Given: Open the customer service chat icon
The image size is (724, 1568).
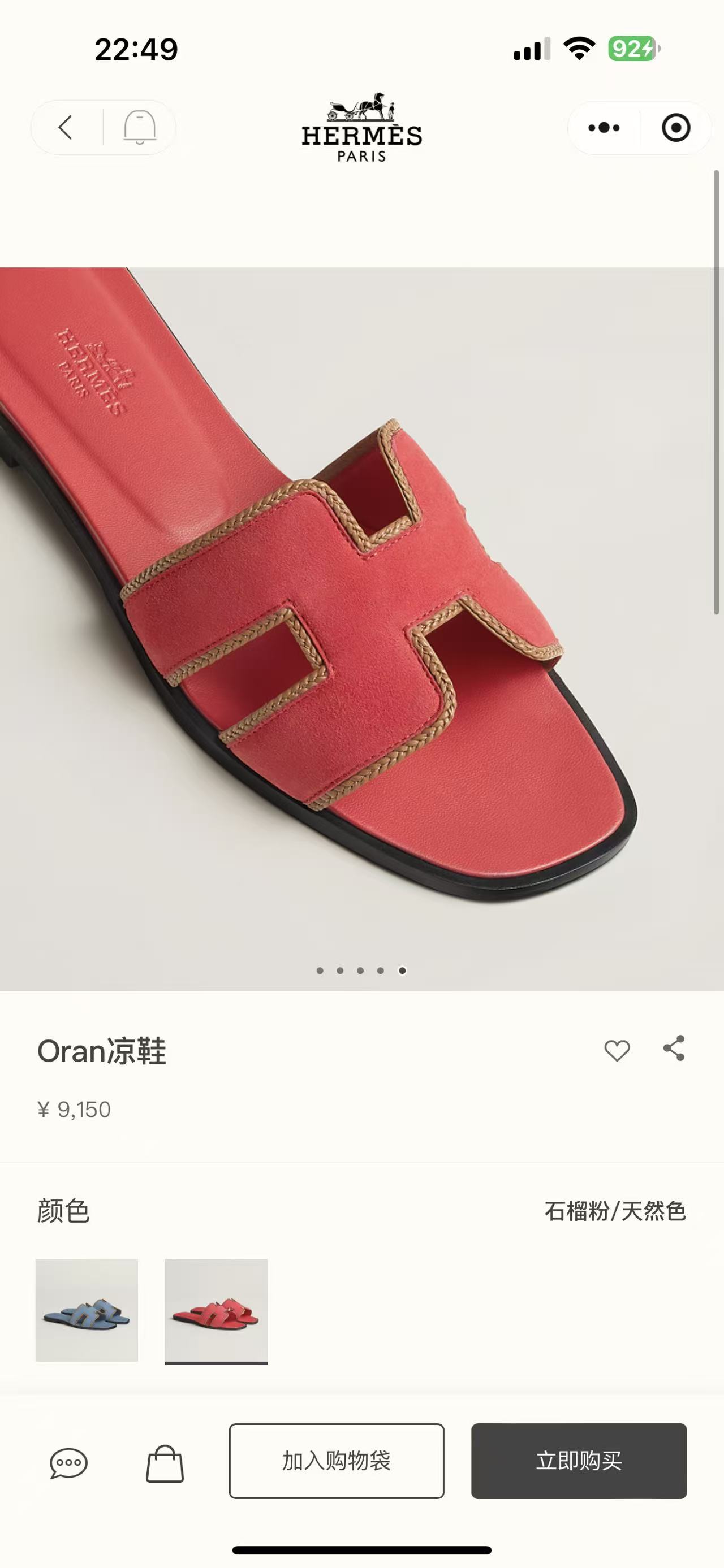Looking at the screenshot, I should point(68,1463).
